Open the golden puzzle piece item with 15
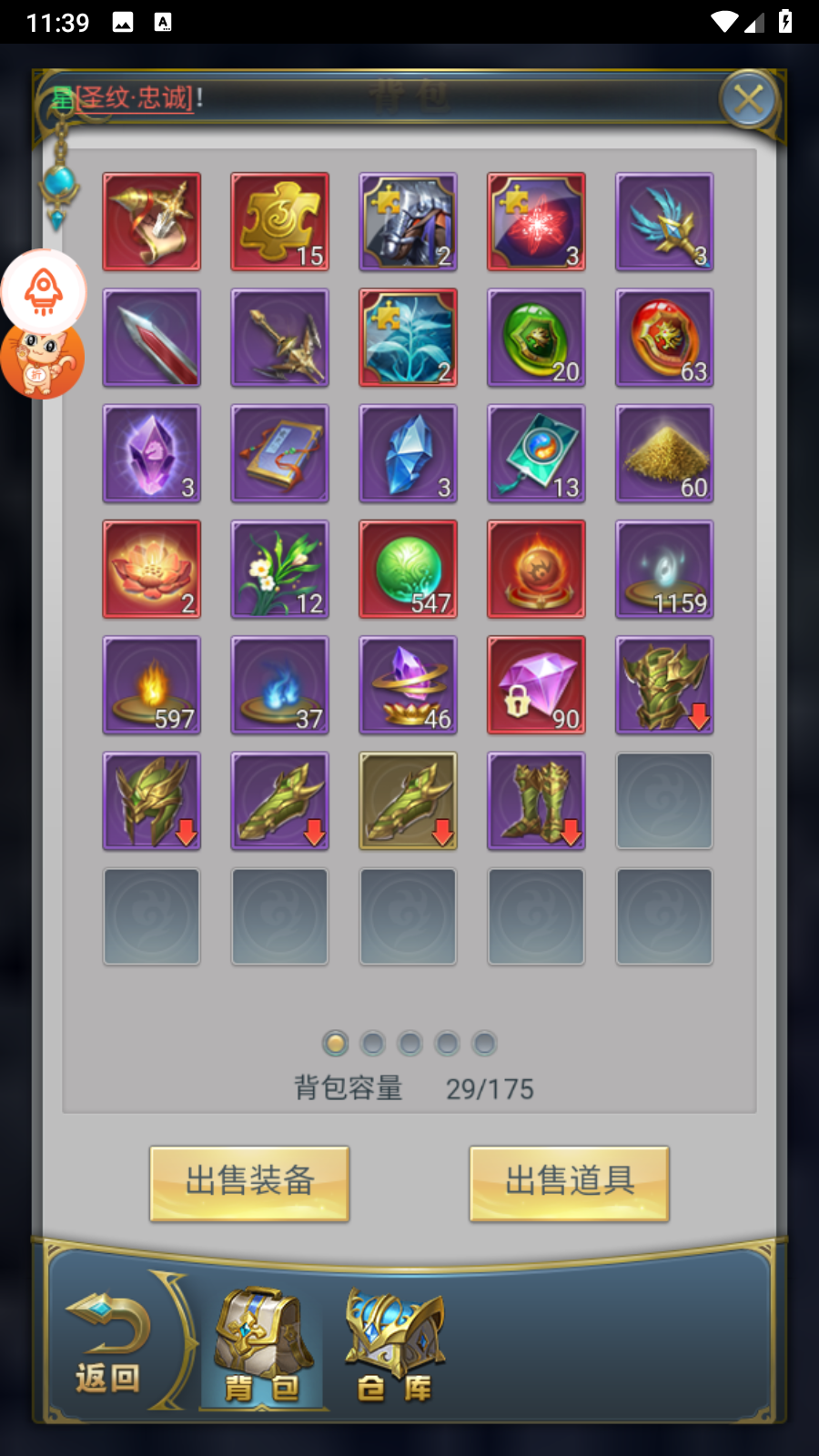819x1456 pixels. click(279, 222)
